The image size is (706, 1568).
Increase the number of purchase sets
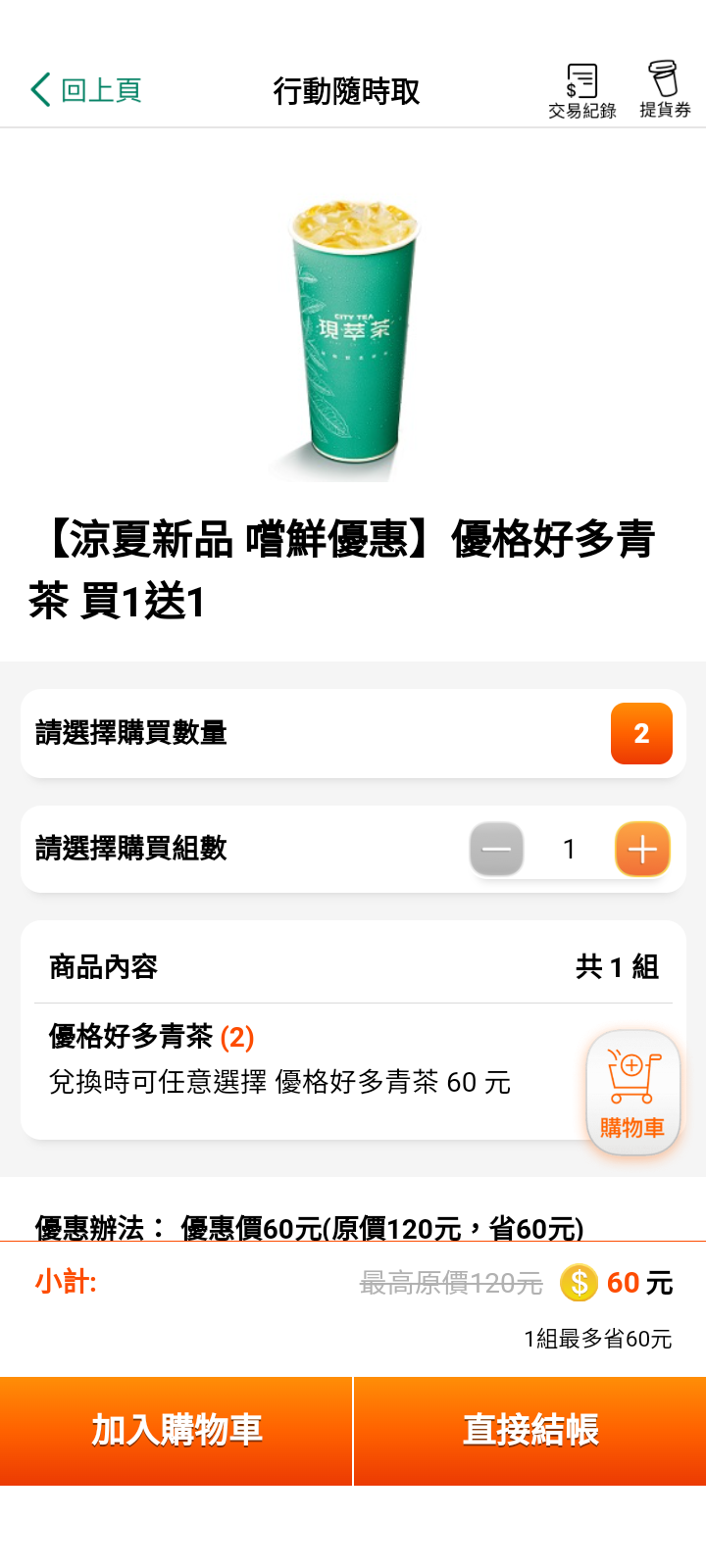pyautogui.click(x=642, y=849)
